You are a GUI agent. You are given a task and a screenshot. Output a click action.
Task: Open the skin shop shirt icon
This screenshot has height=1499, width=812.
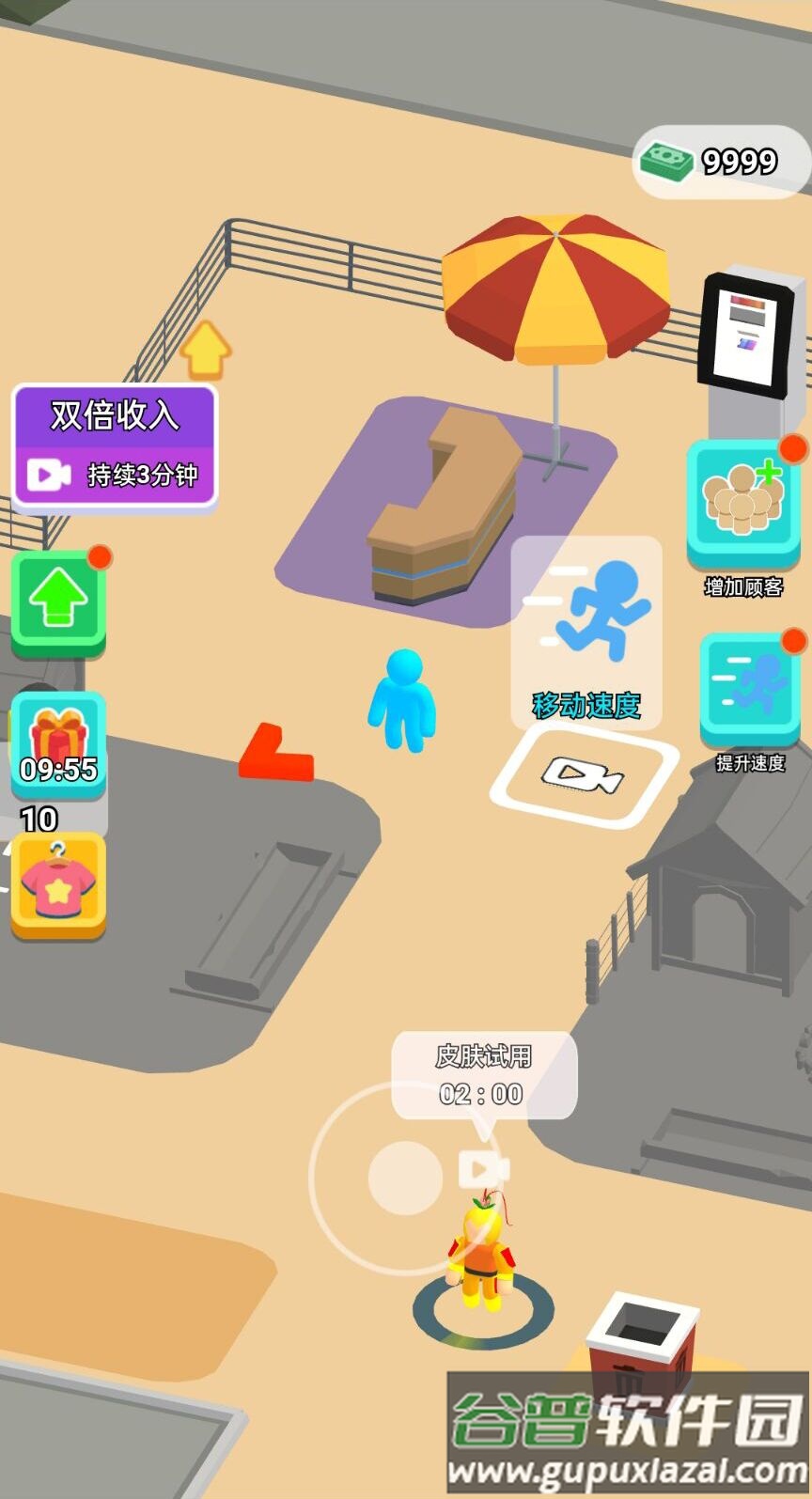coord(58,884)
